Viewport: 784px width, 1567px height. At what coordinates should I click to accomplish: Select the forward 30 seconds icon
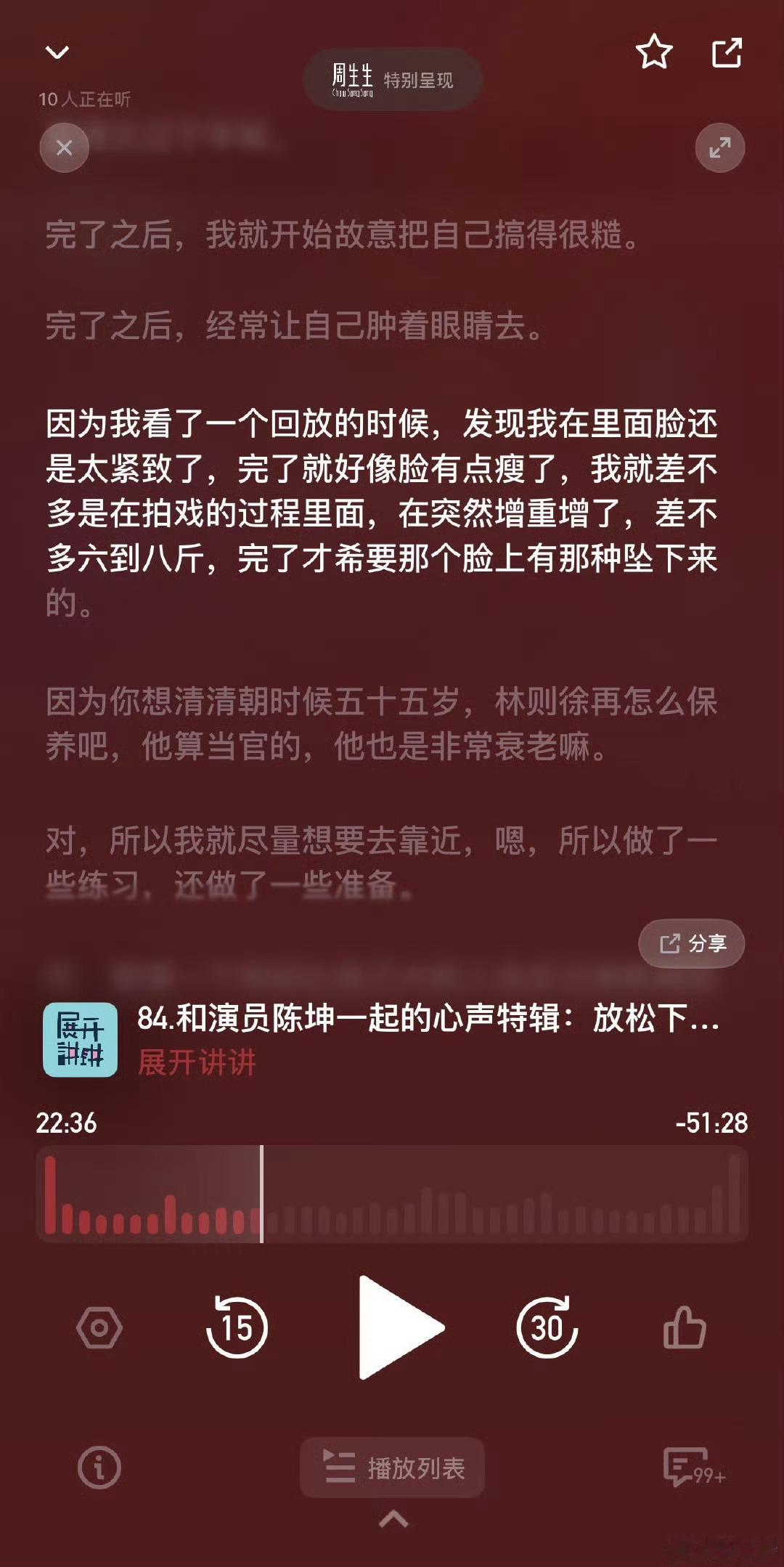coord(547,1327)
